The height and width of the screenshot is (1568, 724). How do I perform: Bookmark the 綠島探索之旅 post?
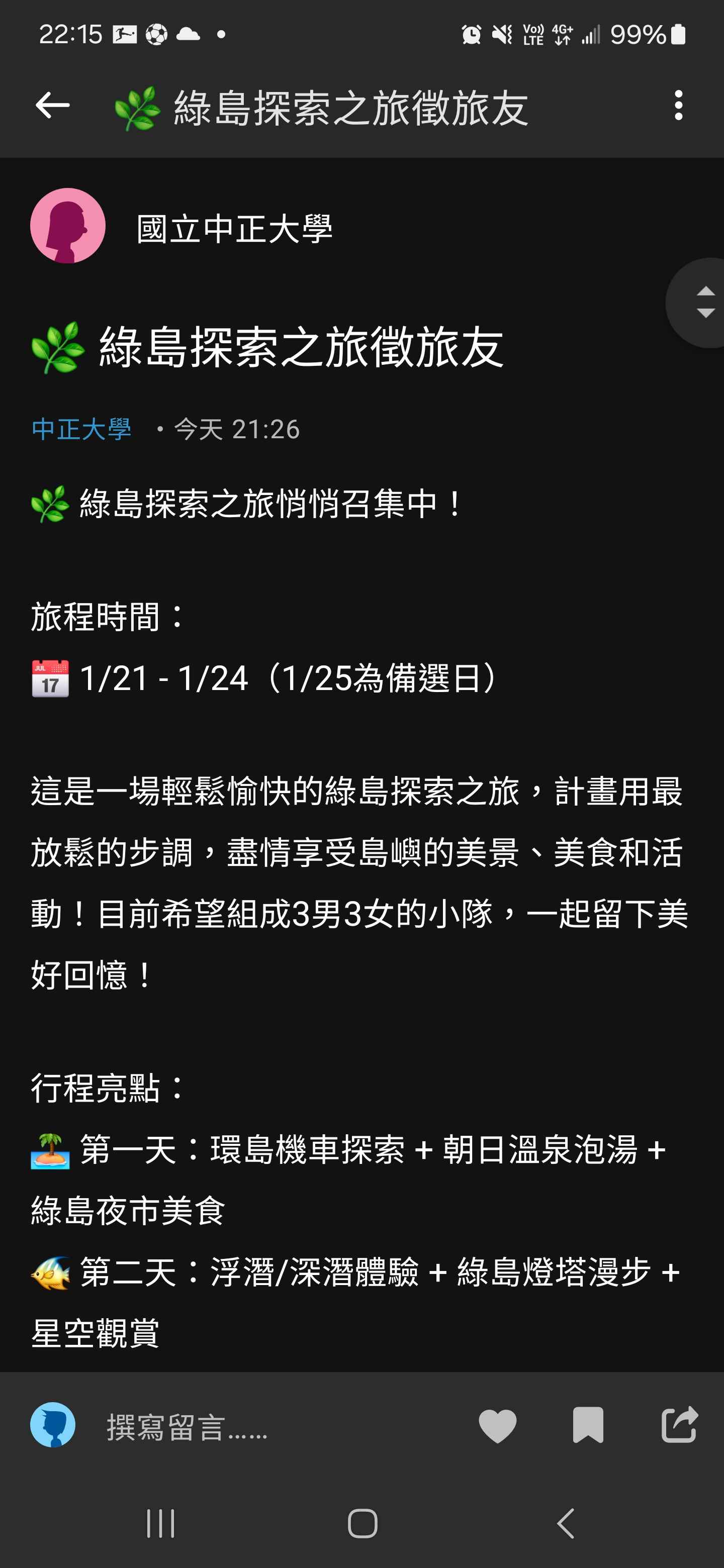[x=588, y=1426]
